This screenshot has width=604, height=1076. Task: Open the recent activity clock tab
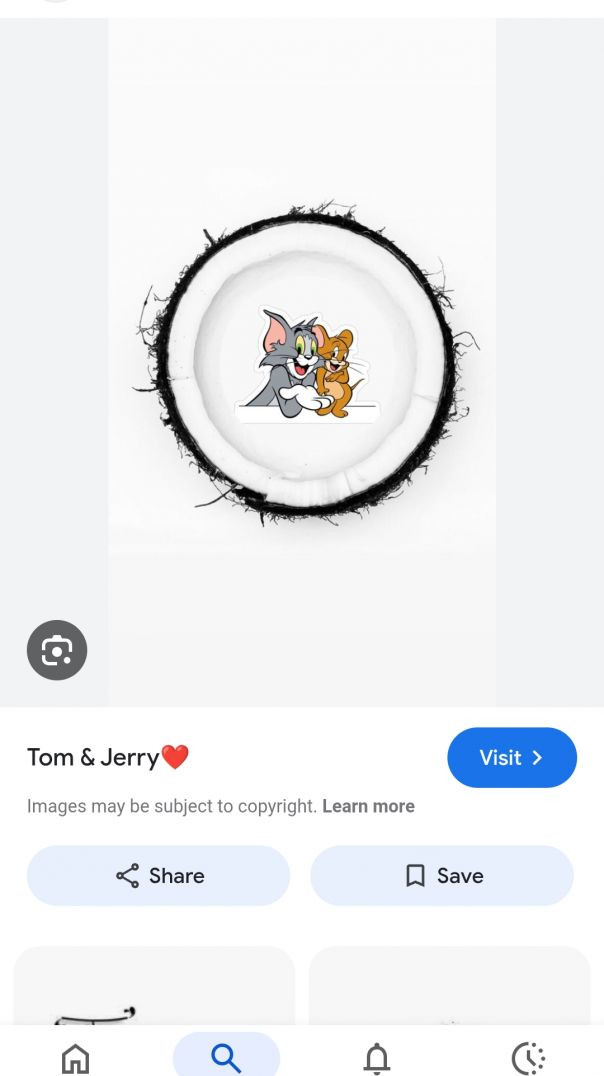[528, 1057]
